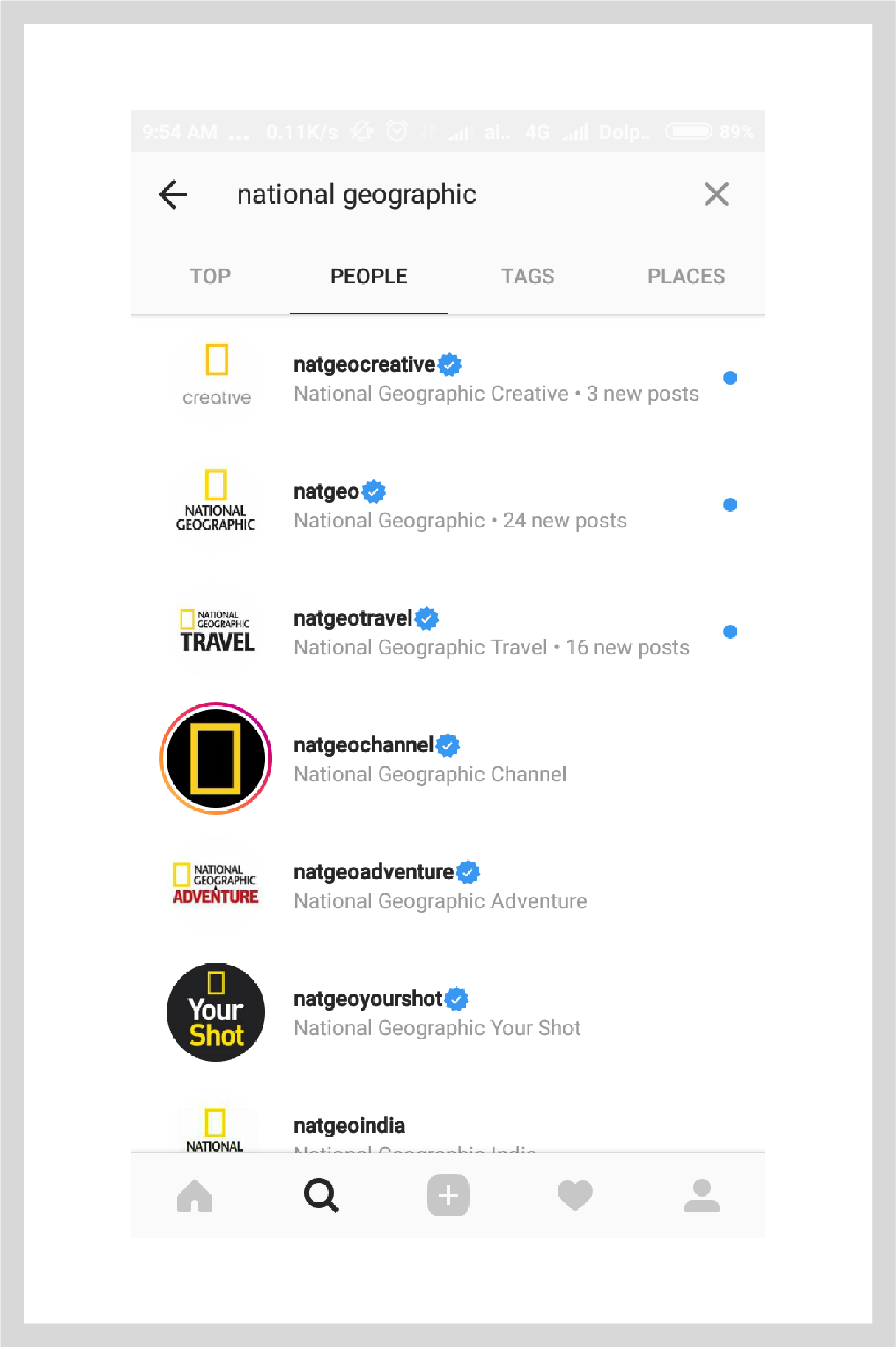Viewport: 896px width, 1347px height.
Task: Switch to the PEOPLE tab
Action: (369, 276)
